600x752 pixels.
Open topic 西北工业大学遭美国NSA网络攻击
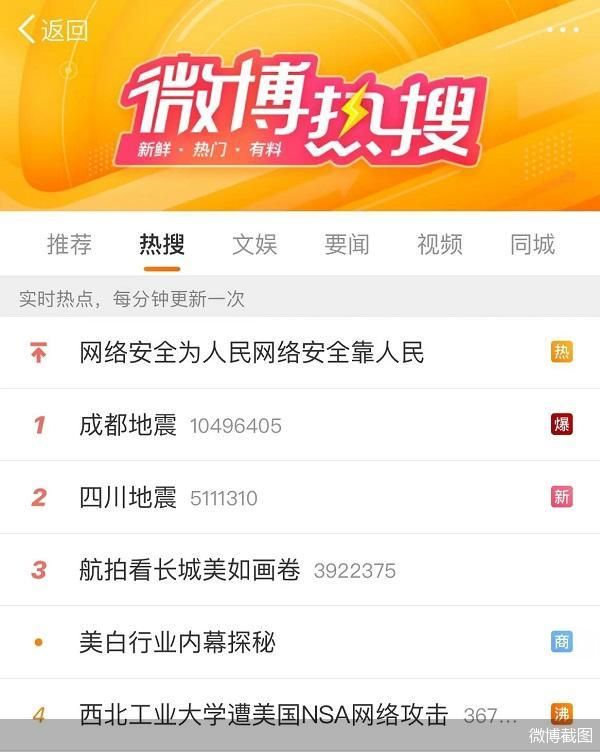coord(263,714)
